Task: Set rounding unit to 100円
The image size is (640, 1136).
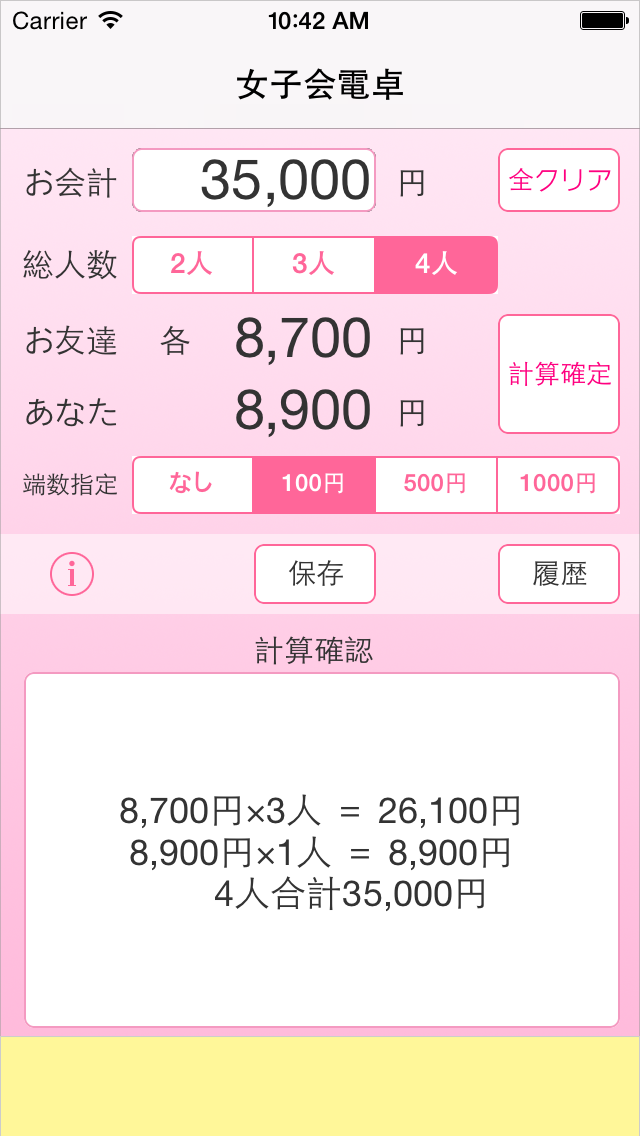Action: click(x=314, y=485)
